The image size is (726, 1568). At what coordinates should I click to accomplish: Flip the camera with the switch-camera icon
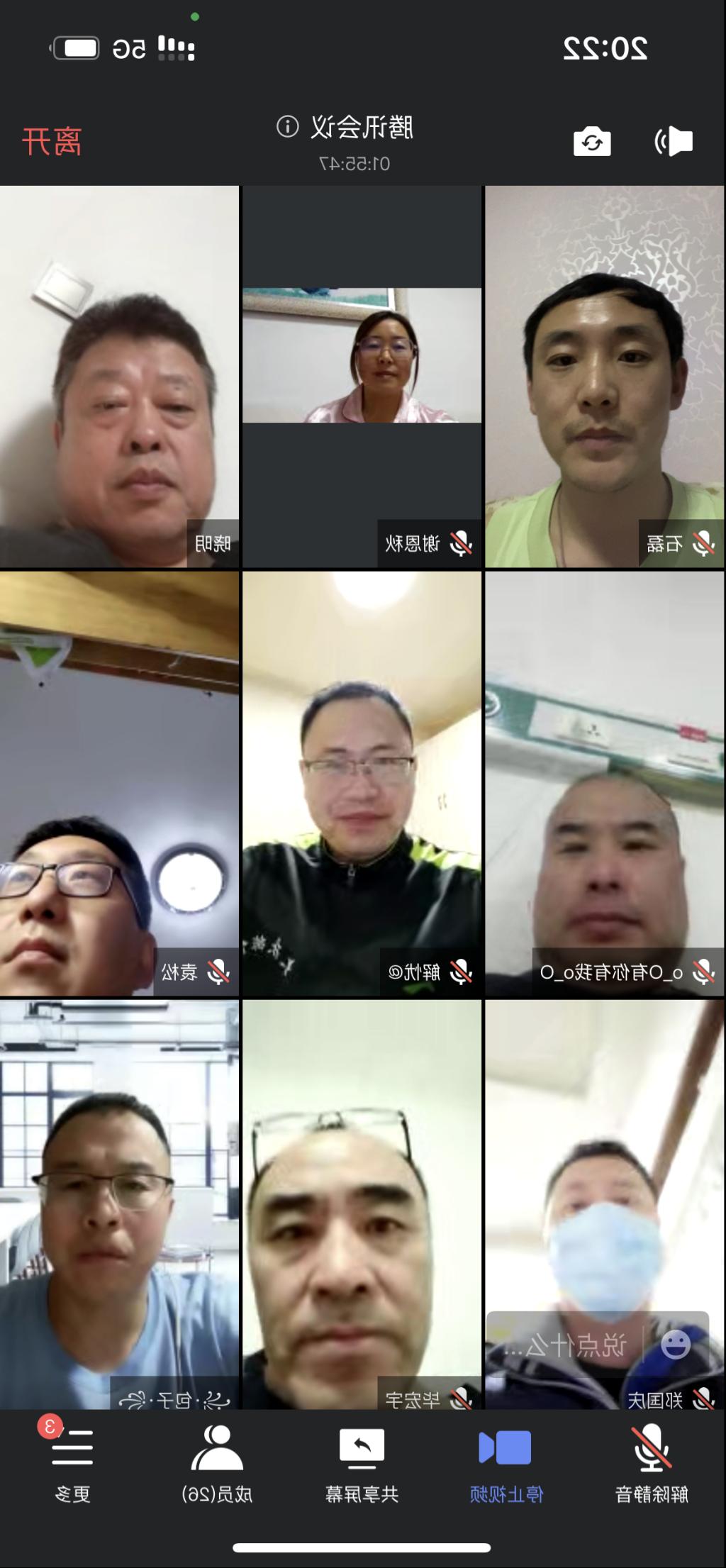592,142
